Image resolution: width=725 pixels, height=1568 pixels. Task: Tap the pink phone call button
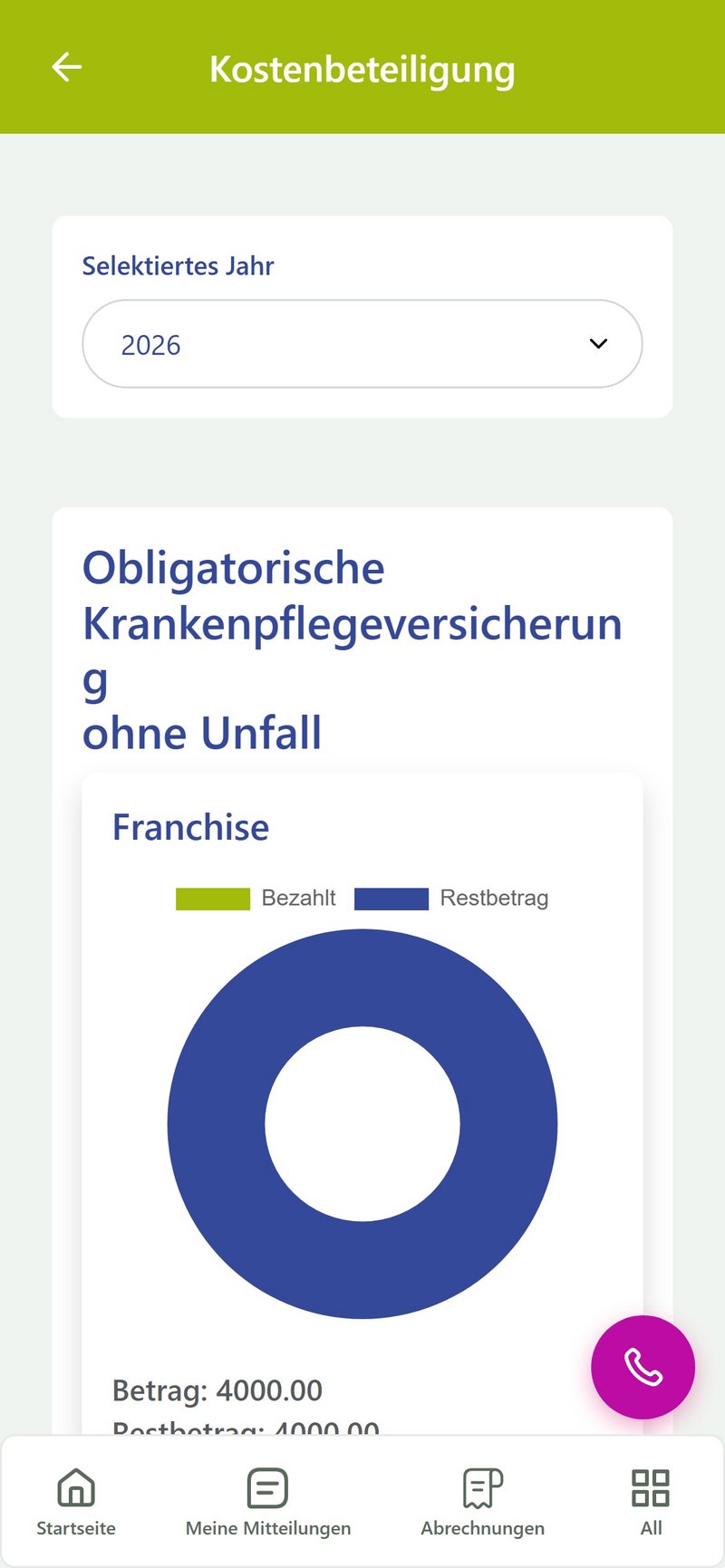tap(643, 1367)
